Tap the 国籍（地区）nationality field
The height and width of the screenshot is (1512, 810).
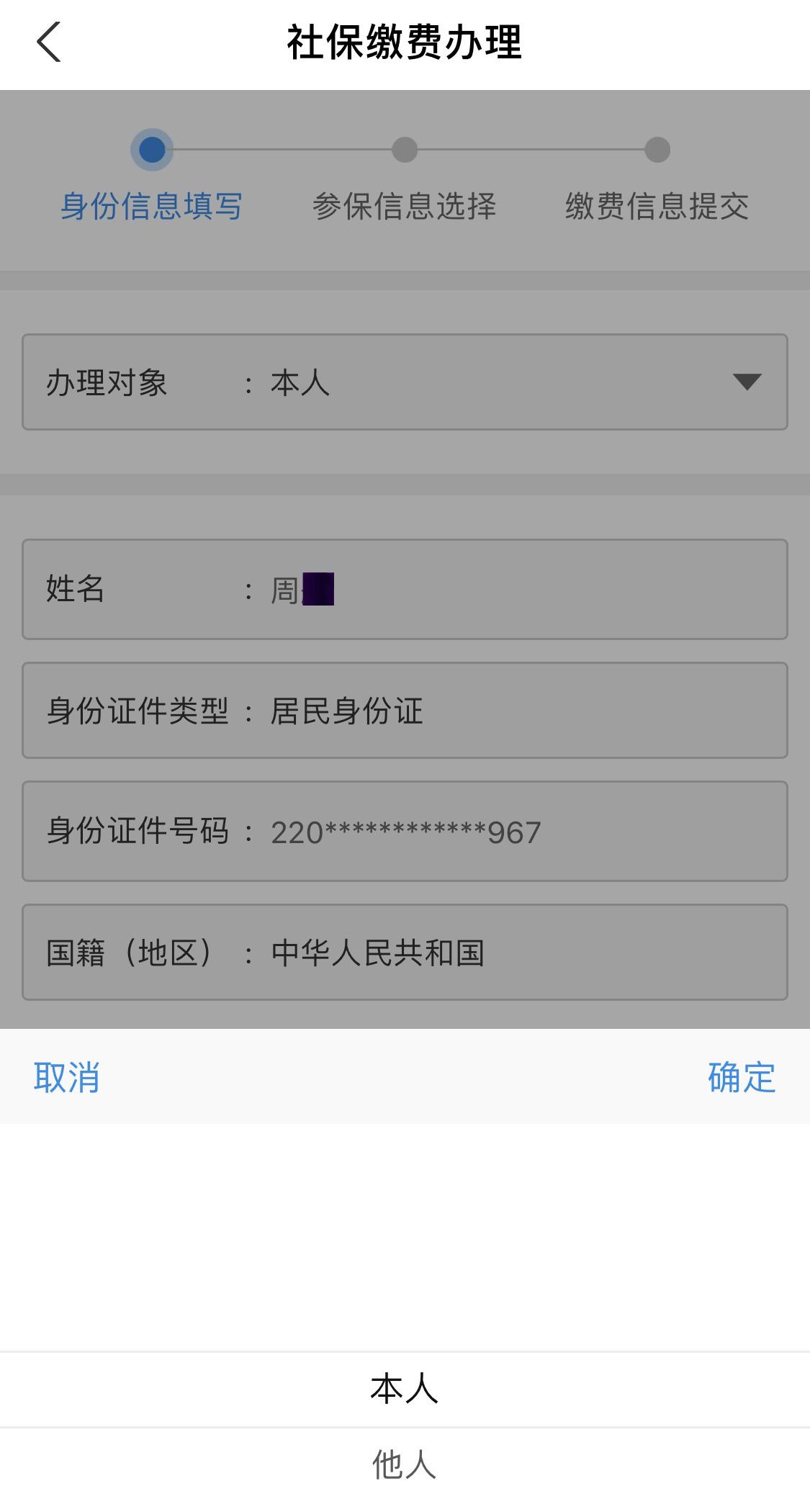pyautogui.click(x=405, y=952)
